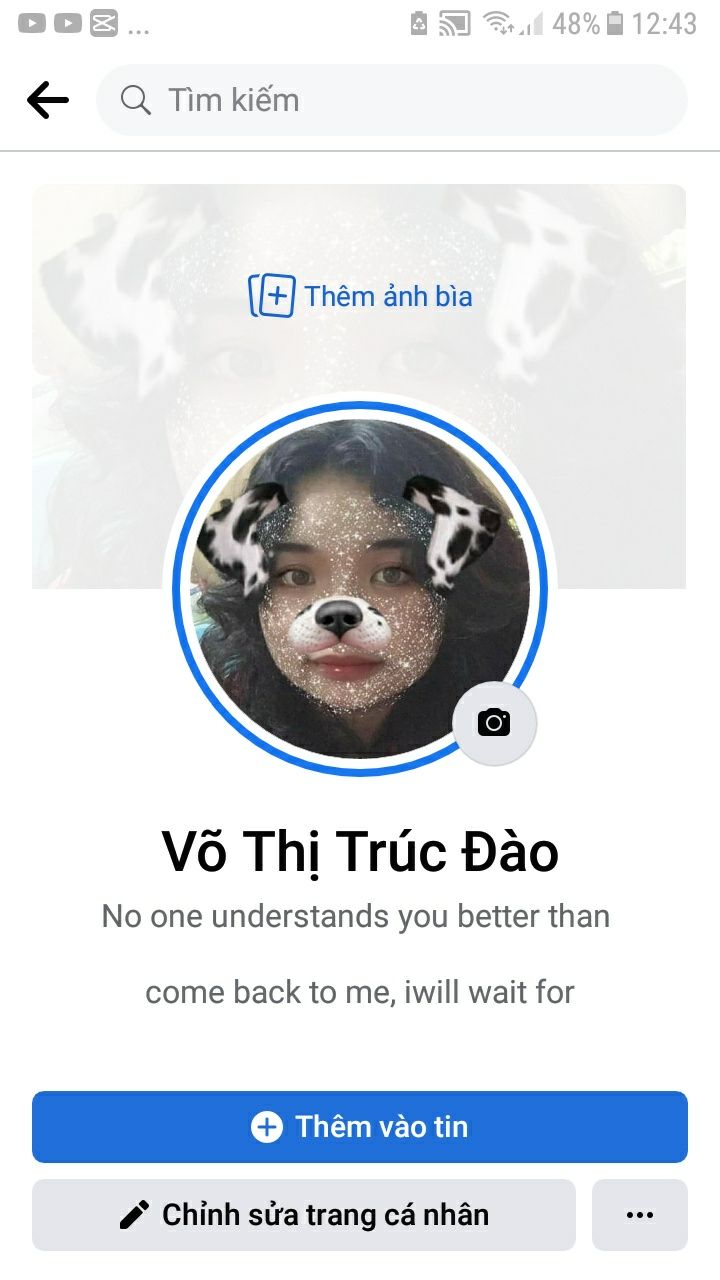The height and width of the screenshot is (1280, 720).
Task: Open the Tìm kiếm search box
Action: click(x=392, y=100)
